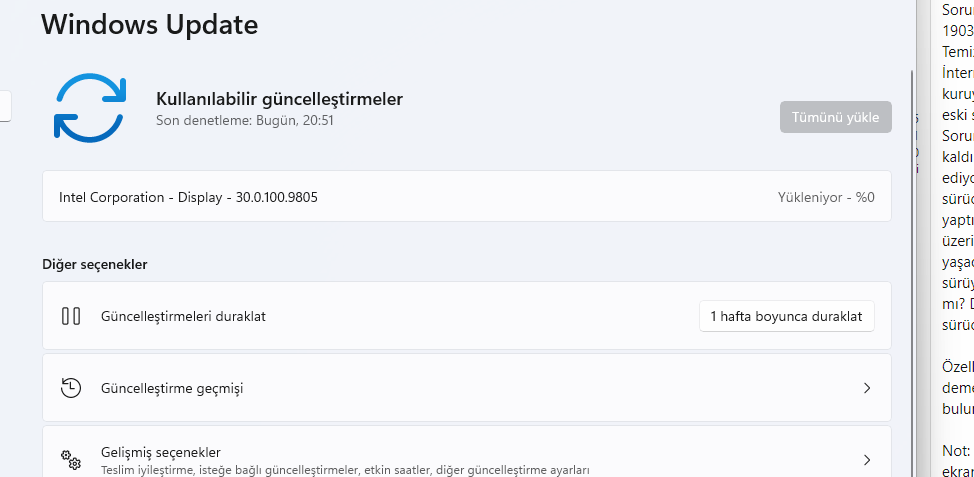974x477 pixels.
Task: Open Güncelleştirme geçmişi
Action: pos(466,388)
